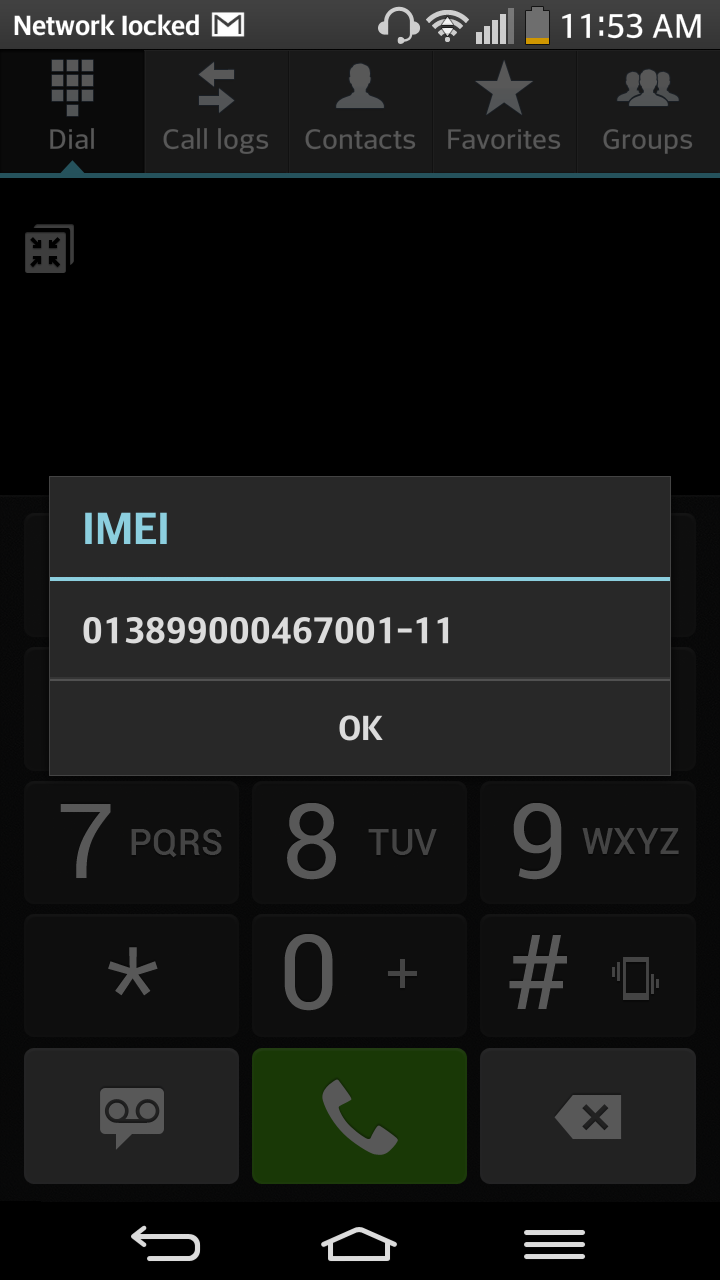Open voicemail button

click(132, 1115)
